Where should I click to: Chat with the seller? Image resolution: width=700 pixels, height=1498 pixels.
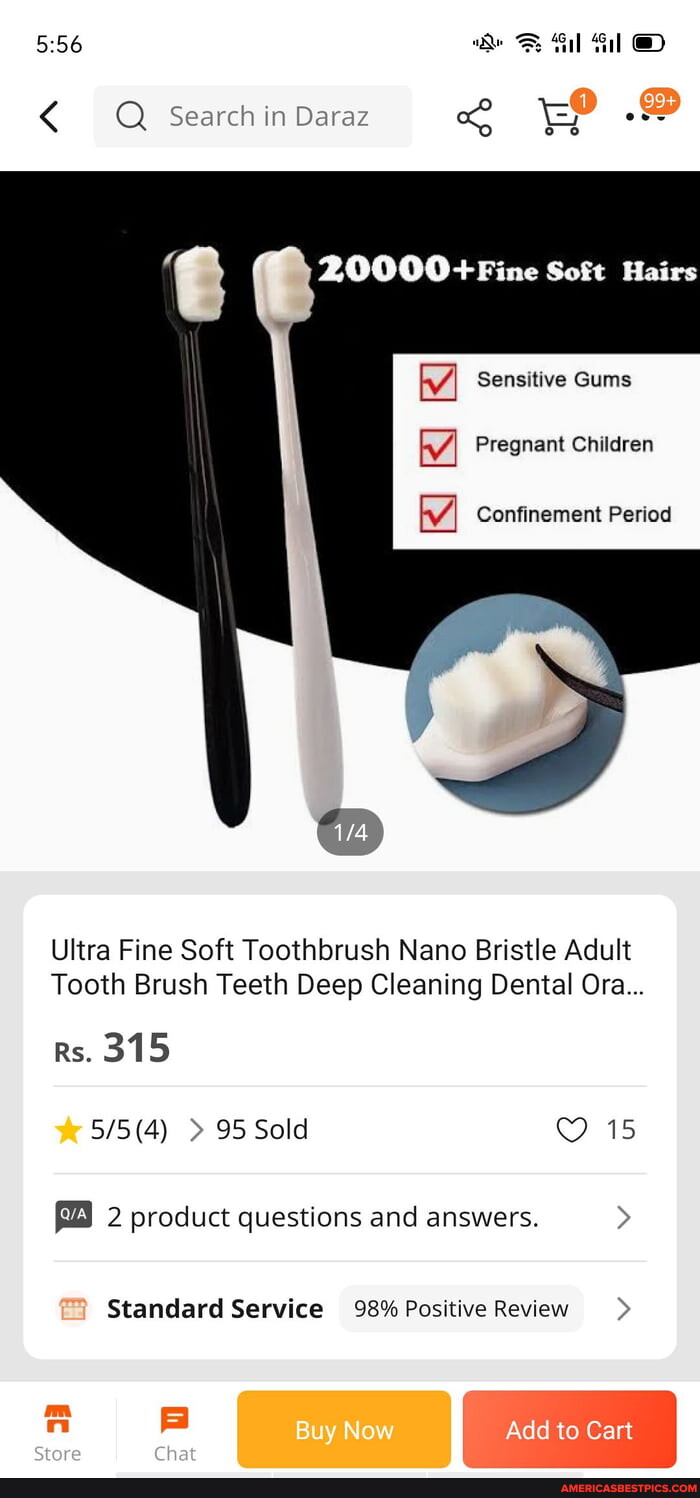175,1431
